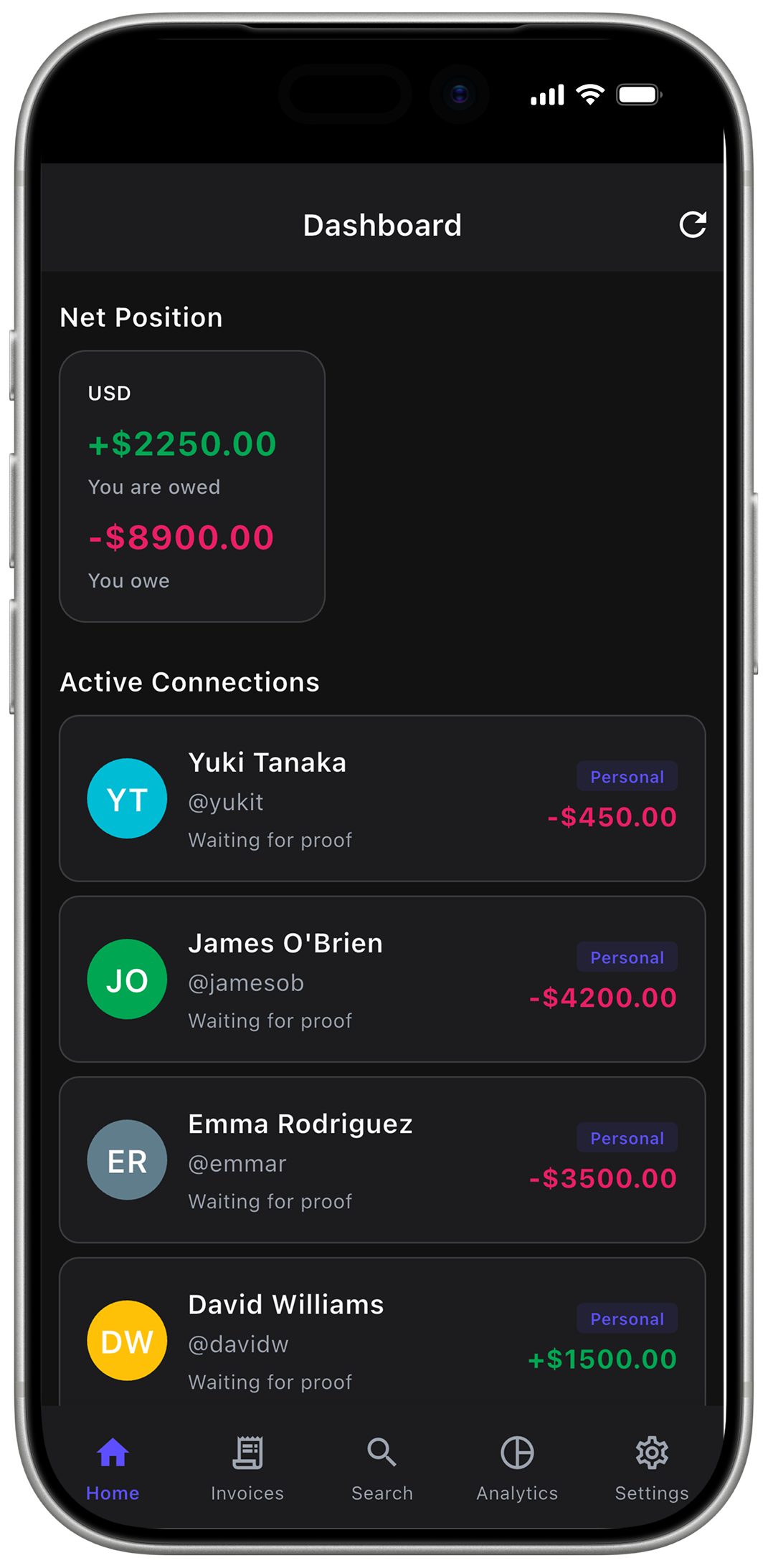Expand James O'Brien's Waiting for proof status
This screenshot has width=768, height=1568.
point(270,1020)
